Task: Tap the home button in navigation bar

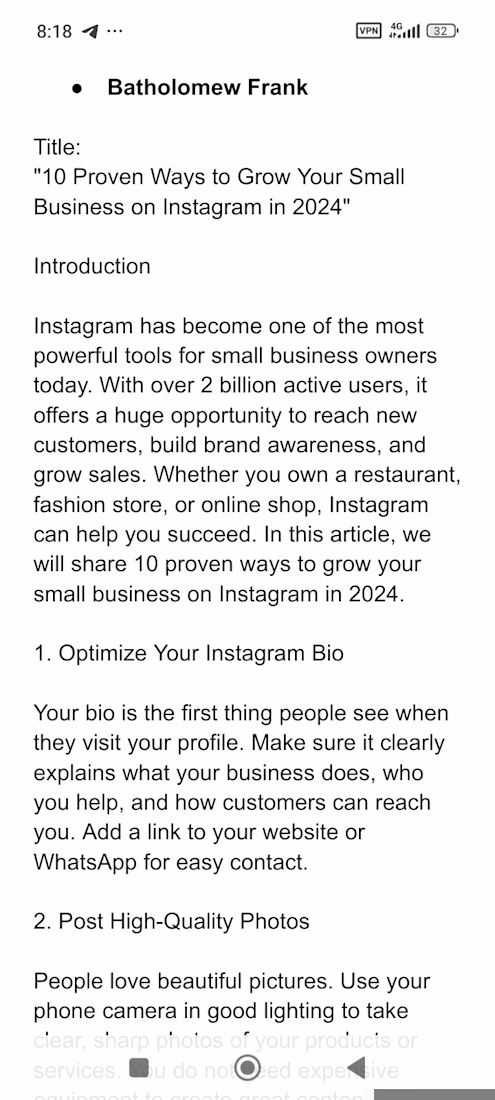Action: (247, 1067)
